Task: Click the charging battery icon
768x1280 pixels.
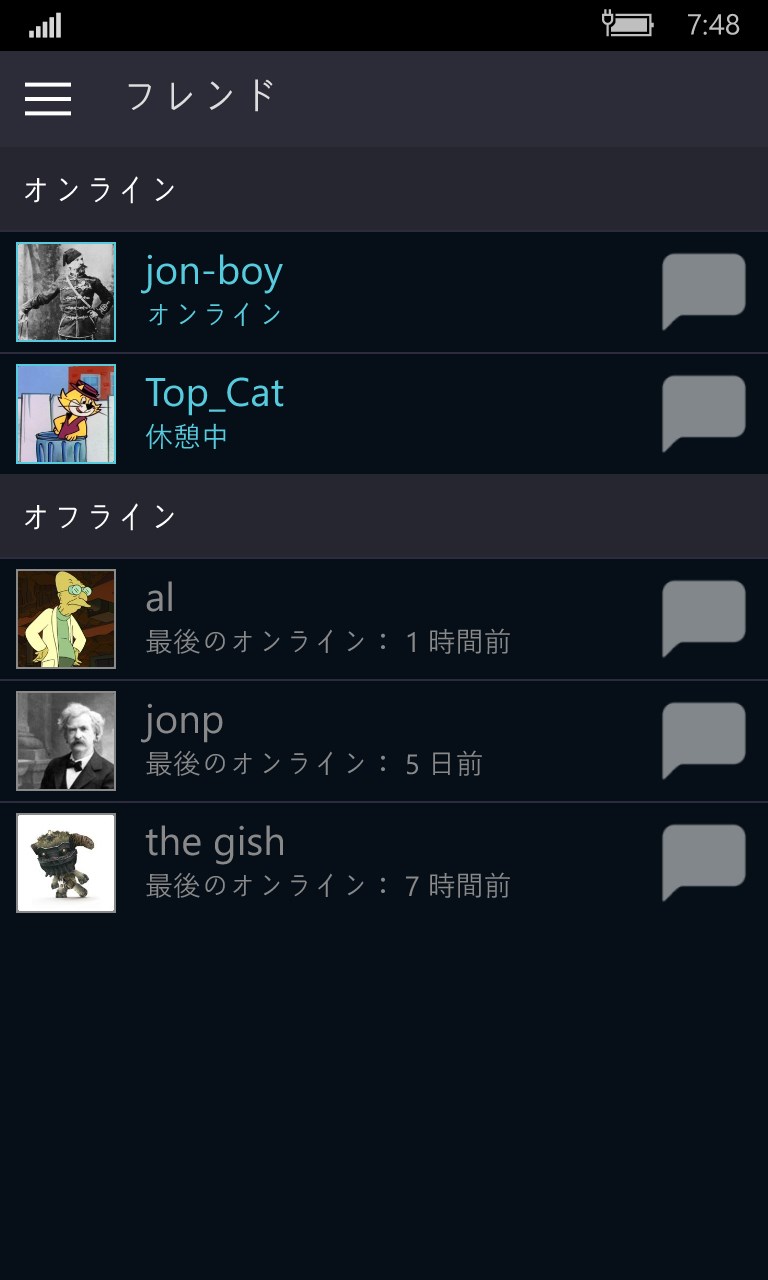Action: pos(630,25)
